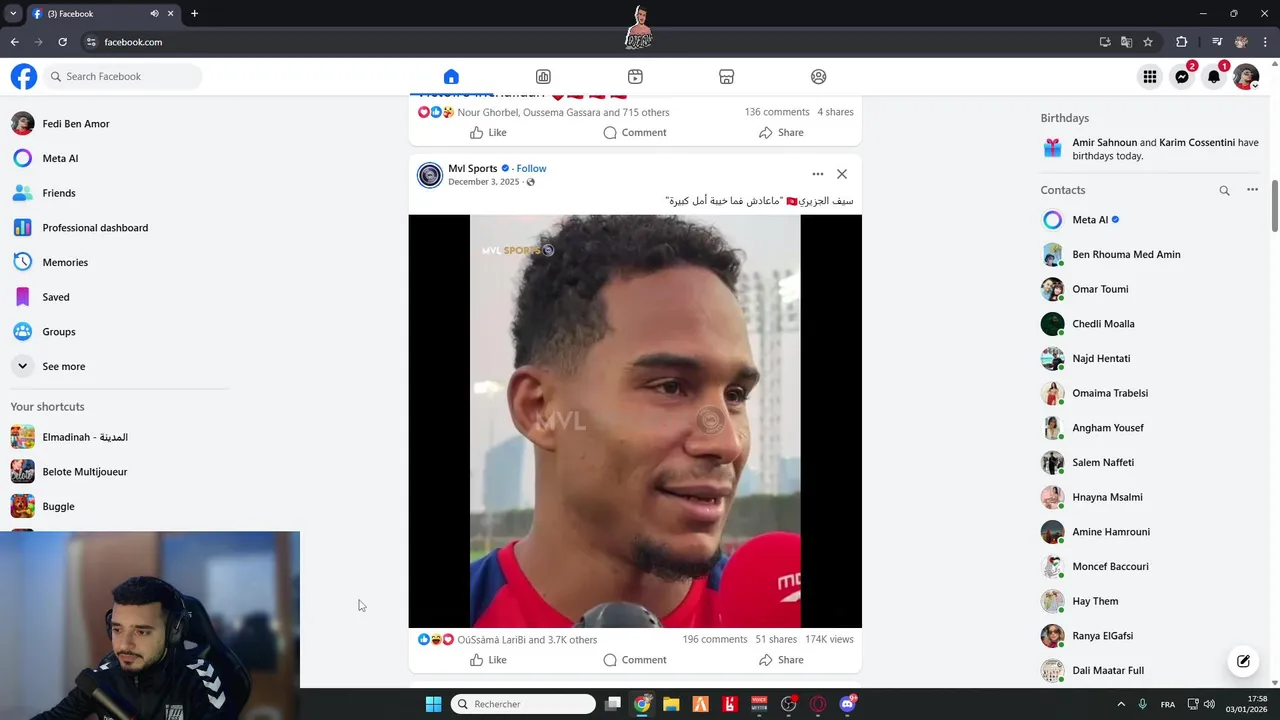Open the Saved items shortcut
The image size is (1280, 720).
click(x=56, y=297)
